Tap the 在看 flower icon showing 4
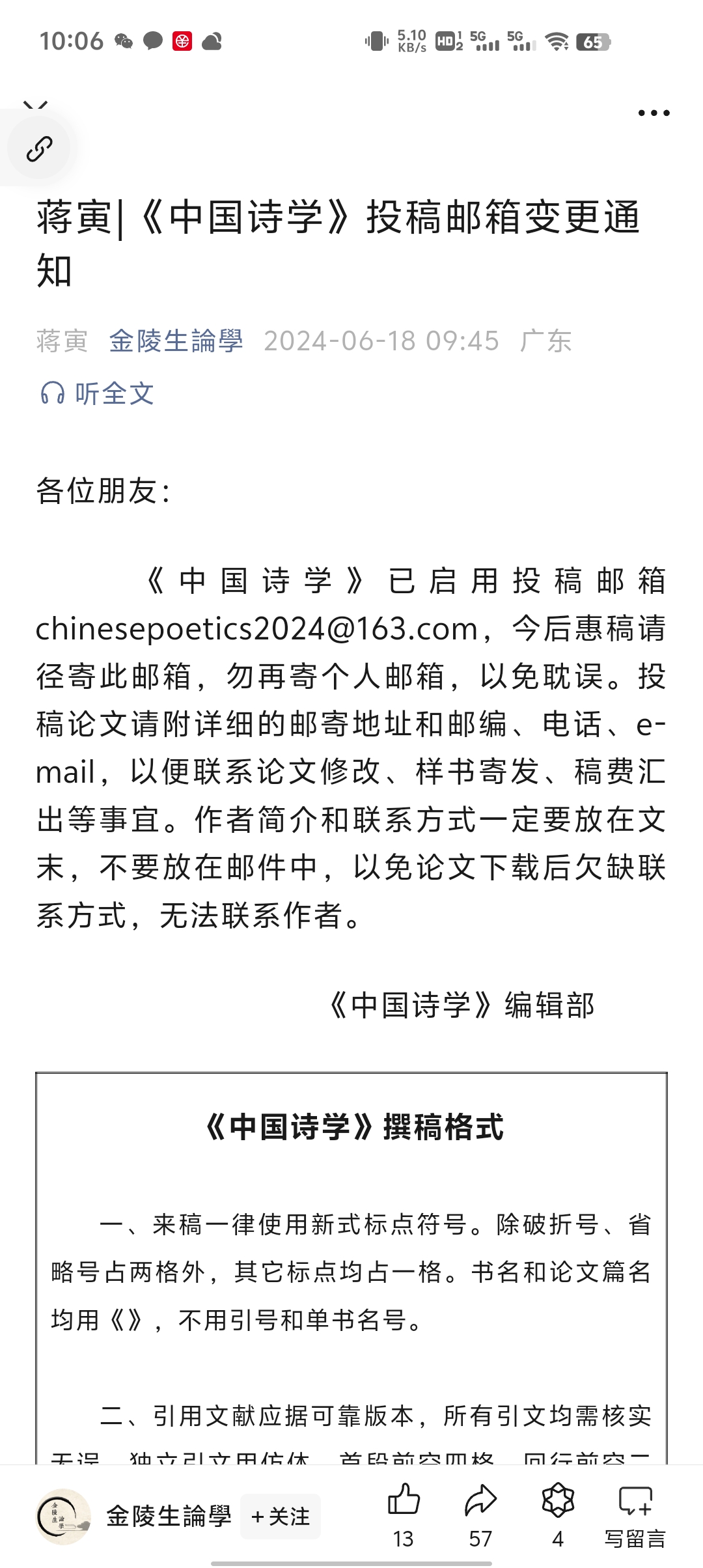The height and width of the screenshot is (1568, 703). tap(558, 1501)
